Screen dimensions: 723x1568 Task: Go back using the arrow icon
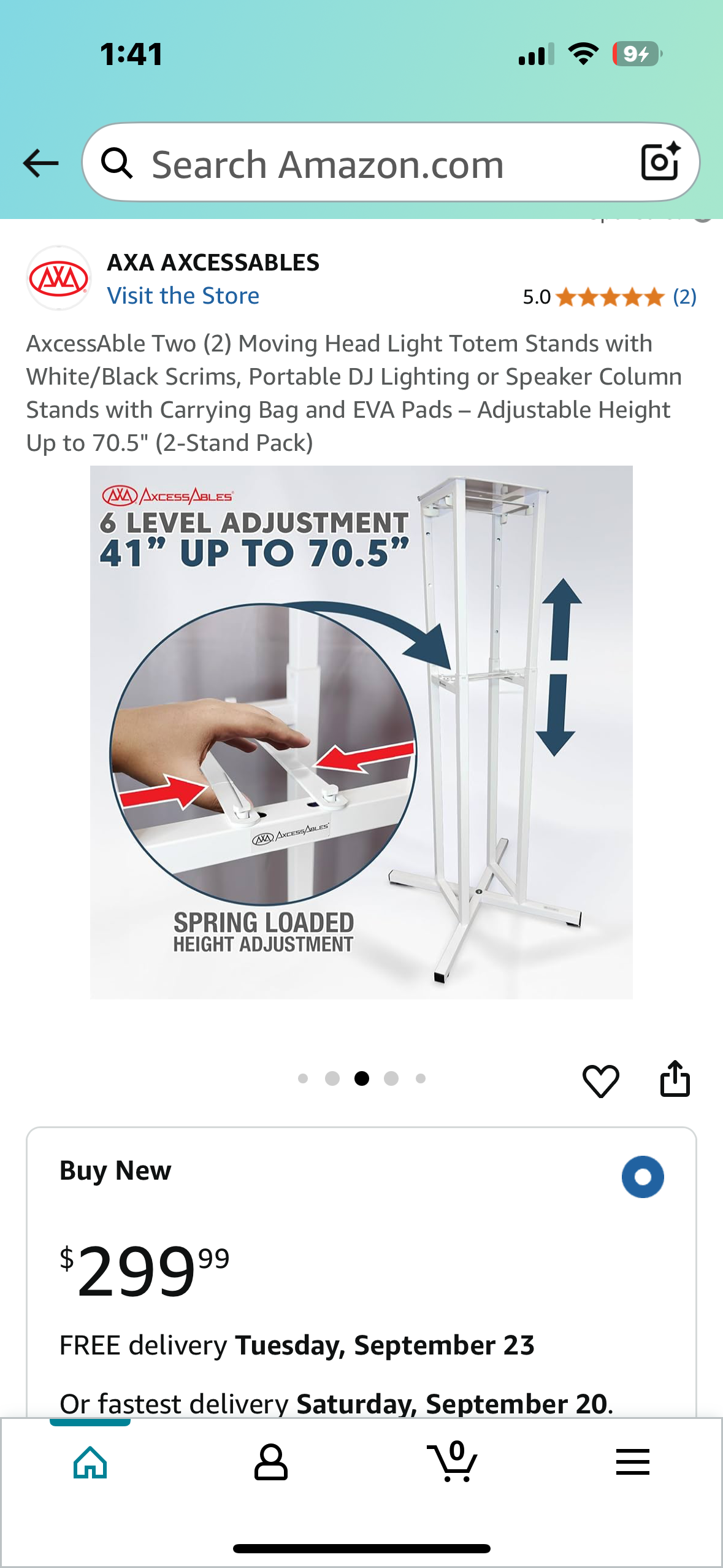pos(40,163)
